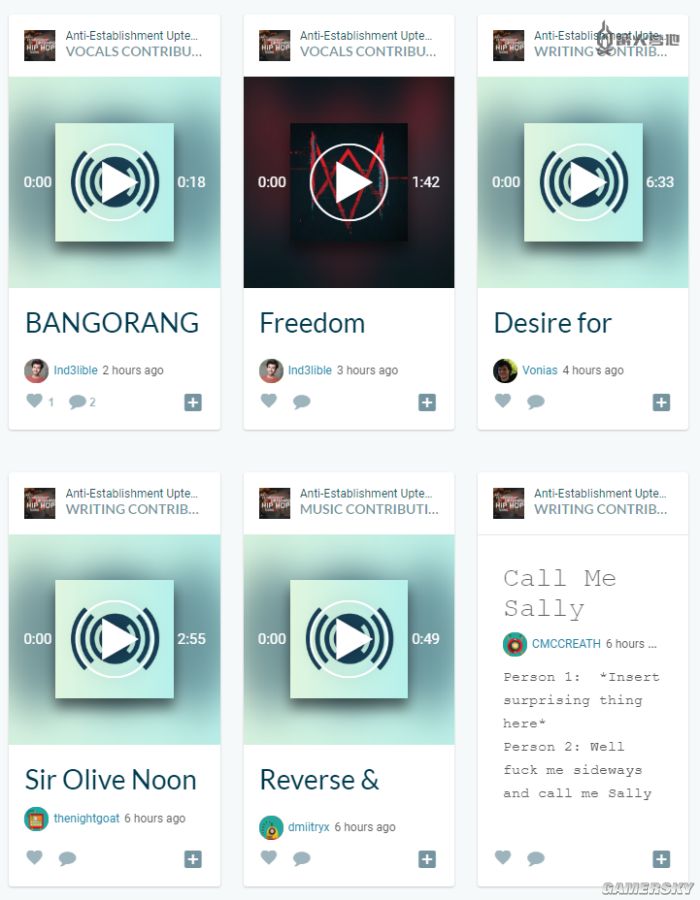Play the Desire for audio track
Image resolution: width=700 pixels, height=900 pixels.
point(583,182)
